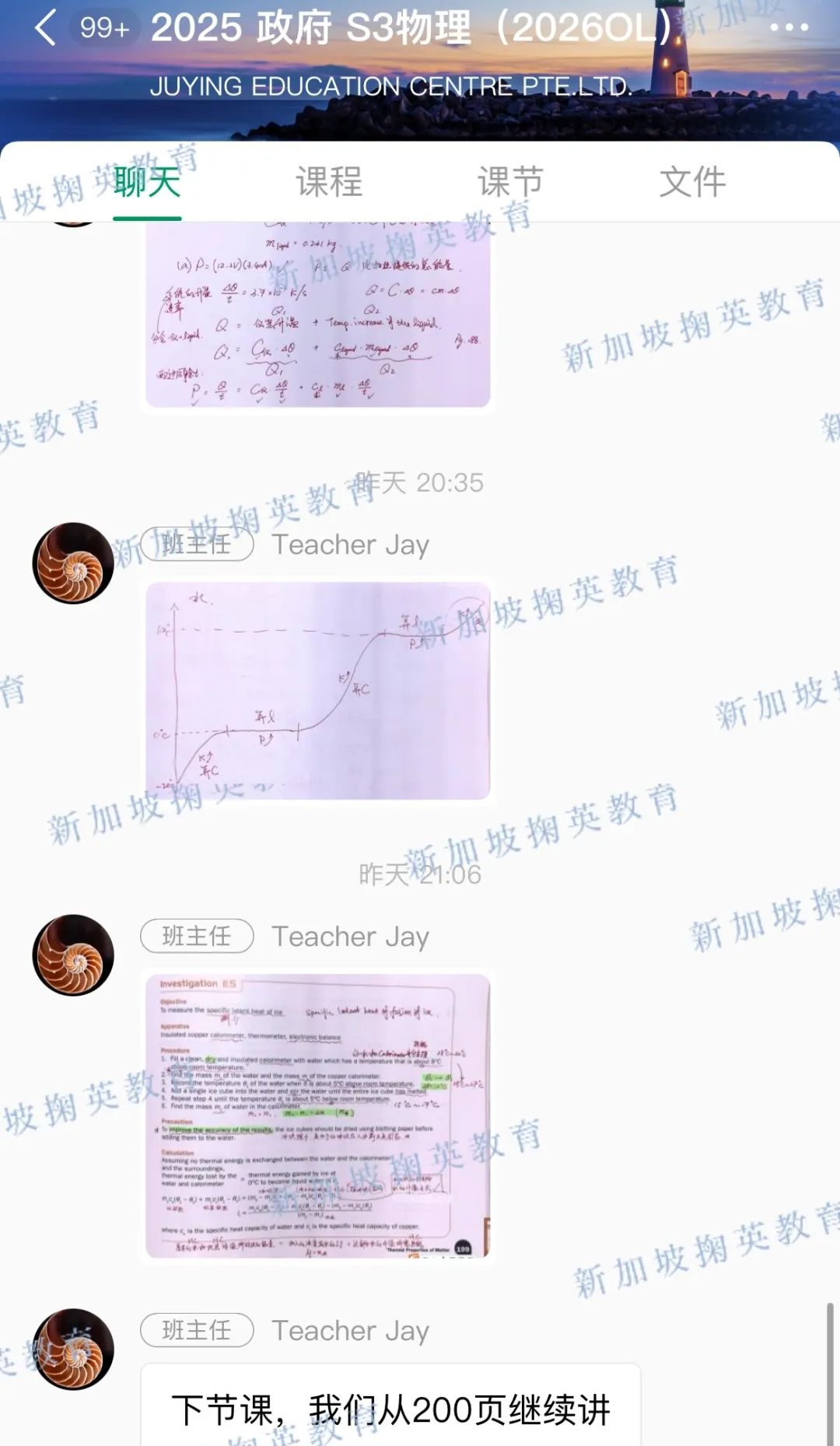Go back using the top-left arrow
This screenshot has width=840, height=1446.
click(x=45, y=27)
